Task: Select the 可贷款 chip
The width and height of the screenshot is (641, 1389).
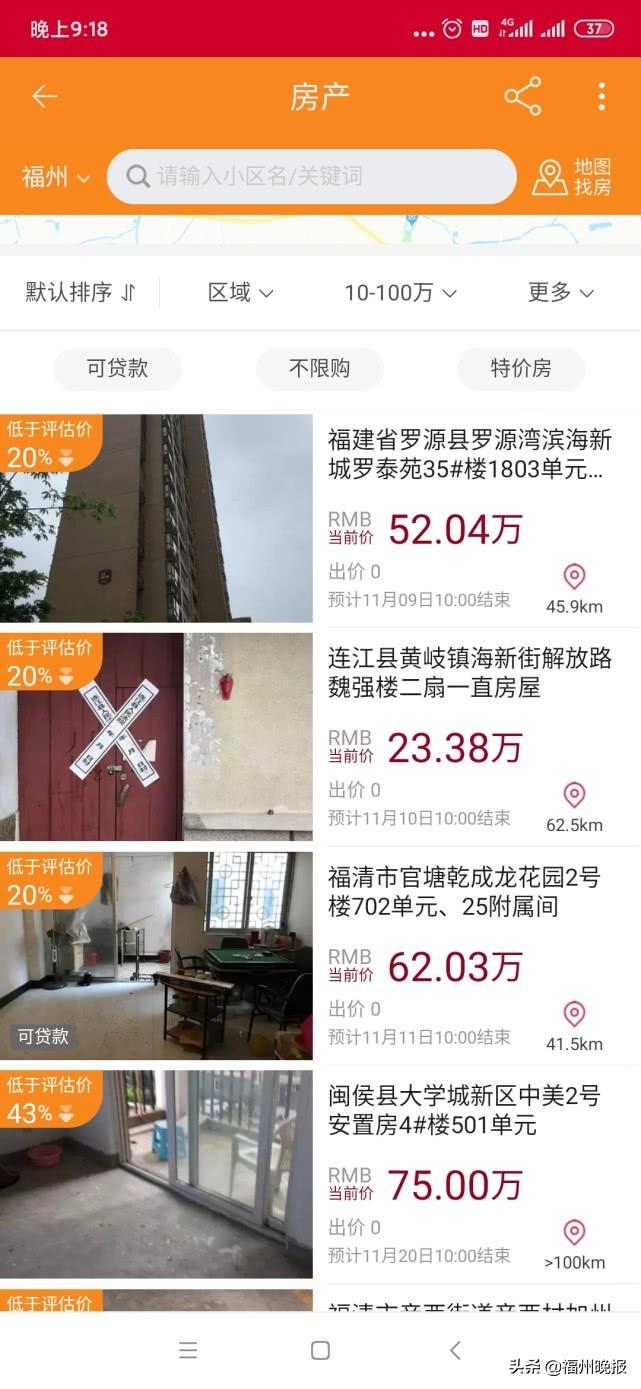Action: (117, 368)
